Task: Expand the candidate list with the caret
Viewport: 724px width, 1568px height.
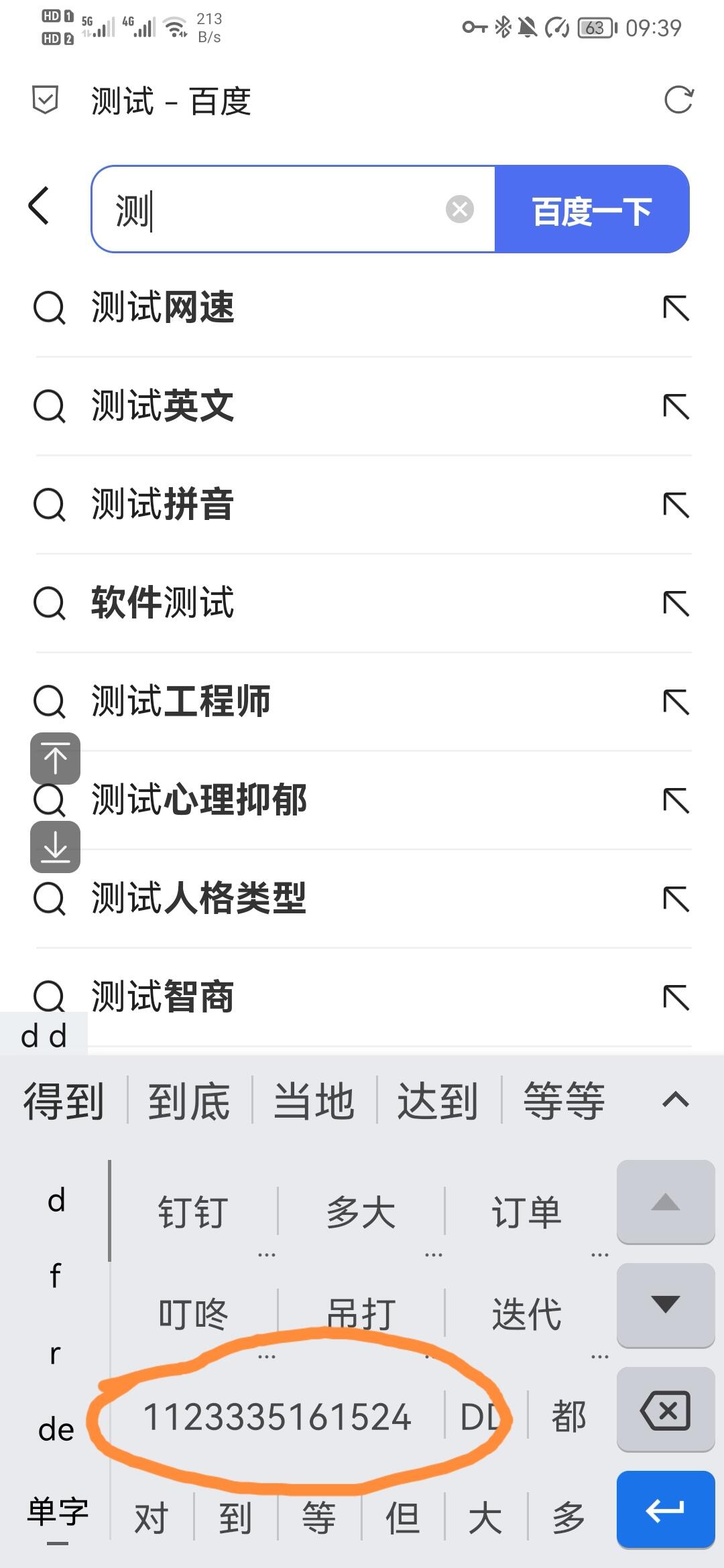Action: [x=675, y=1100]
